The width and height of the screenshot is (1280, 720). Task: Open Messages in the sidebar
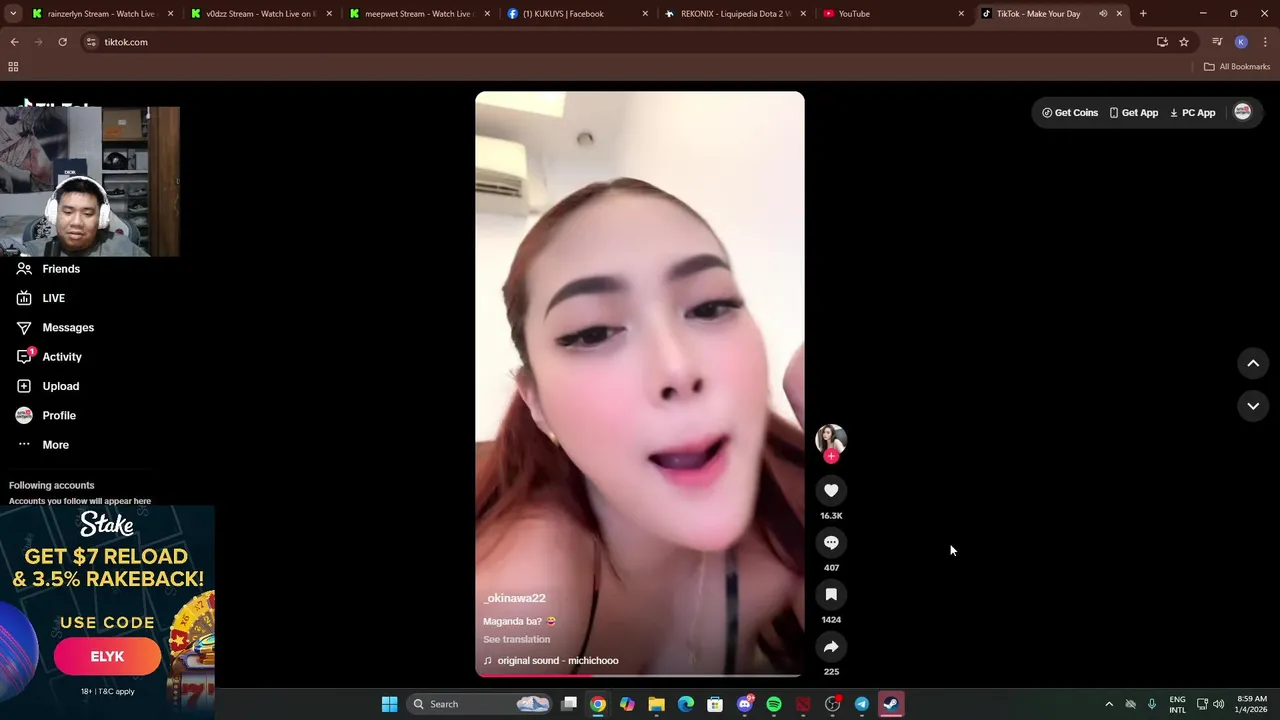click(67, 327)
